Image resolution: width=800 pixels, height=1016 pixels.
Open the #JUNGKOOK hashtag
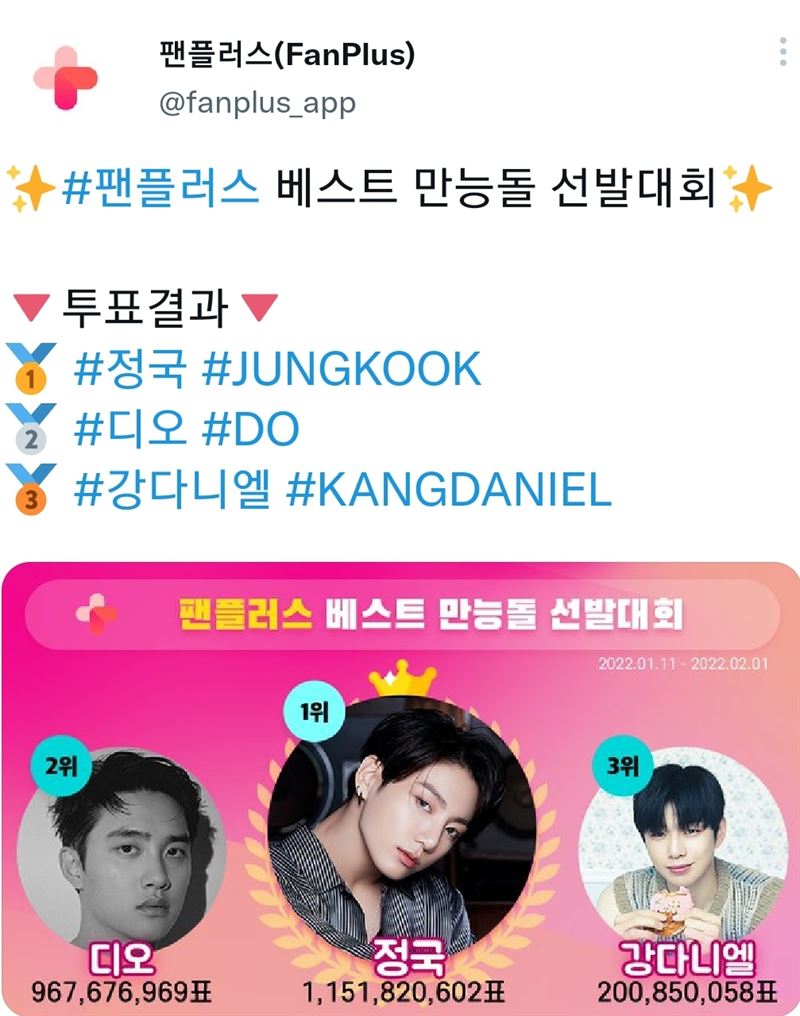tap(341, 370)
